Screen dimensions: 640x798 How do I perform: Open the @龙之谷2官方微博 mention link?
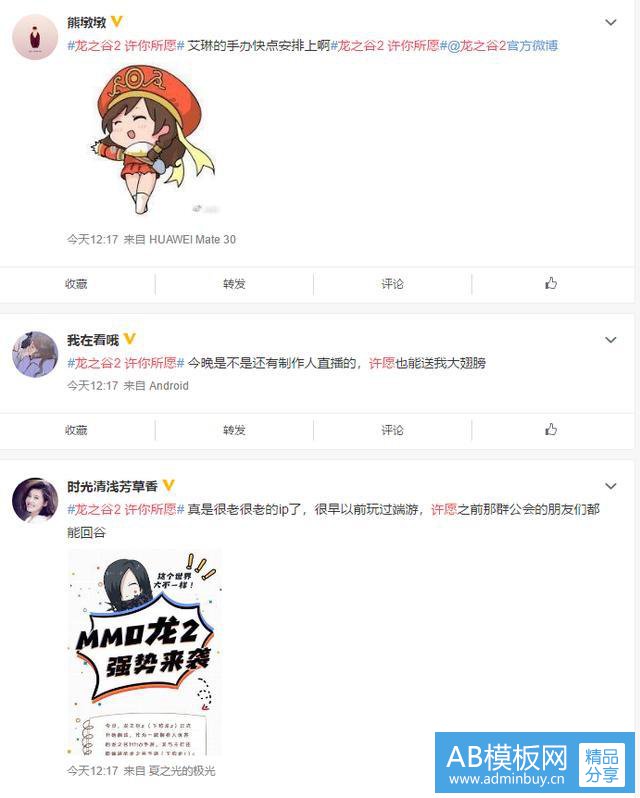(x=503, y=45)
